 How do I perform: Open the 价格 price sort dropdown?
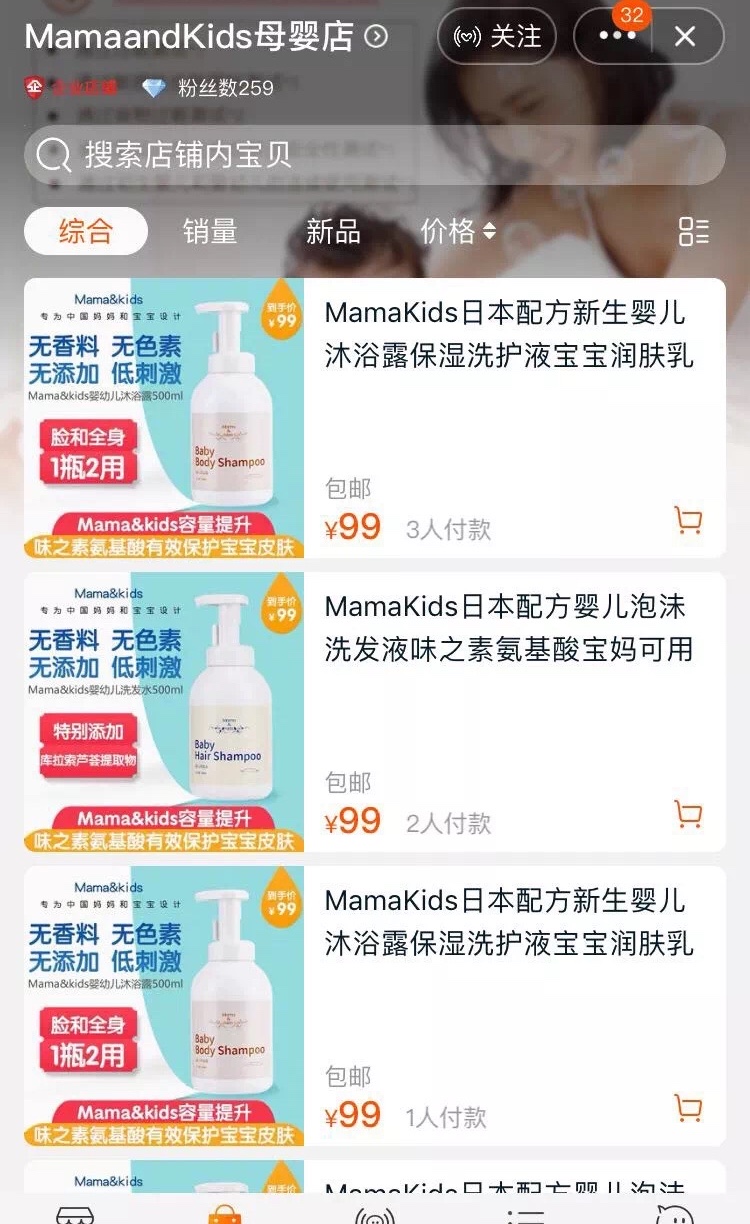[455, 231]
